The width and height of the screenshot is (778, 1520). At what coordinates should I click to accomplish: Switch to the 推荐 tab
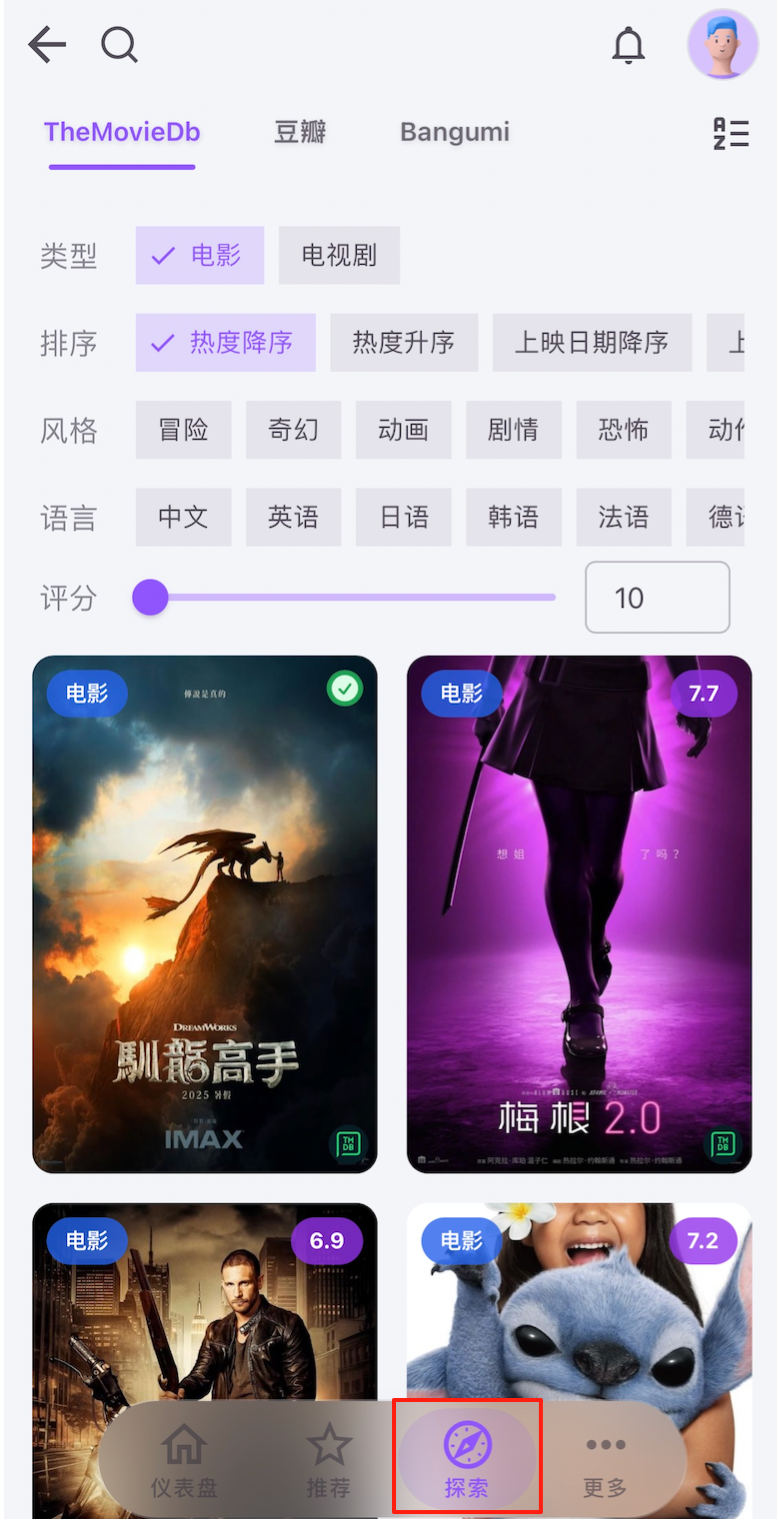[x=328, y=1461]
